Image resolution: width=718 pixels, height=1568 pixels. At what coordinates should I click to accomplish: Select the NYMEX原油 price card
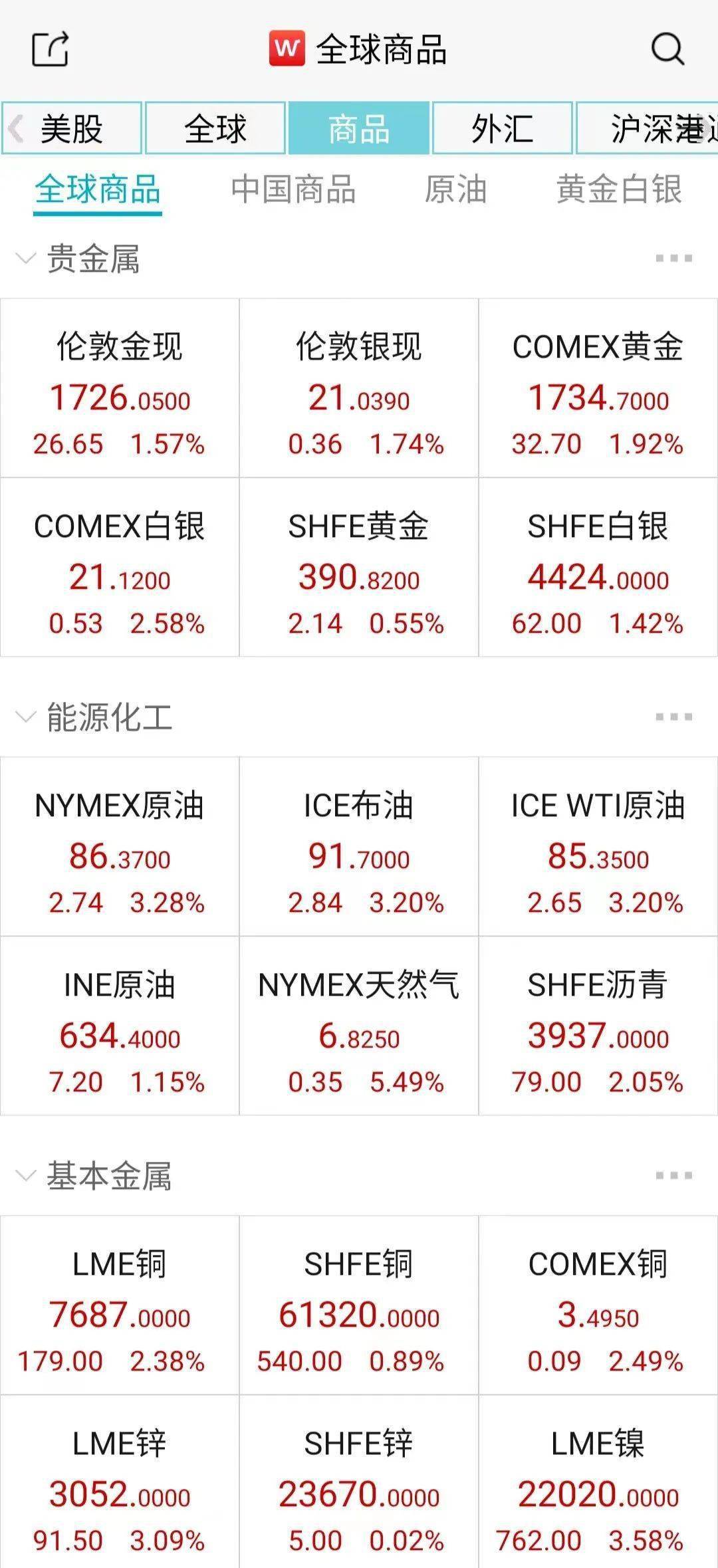[120, 851]
